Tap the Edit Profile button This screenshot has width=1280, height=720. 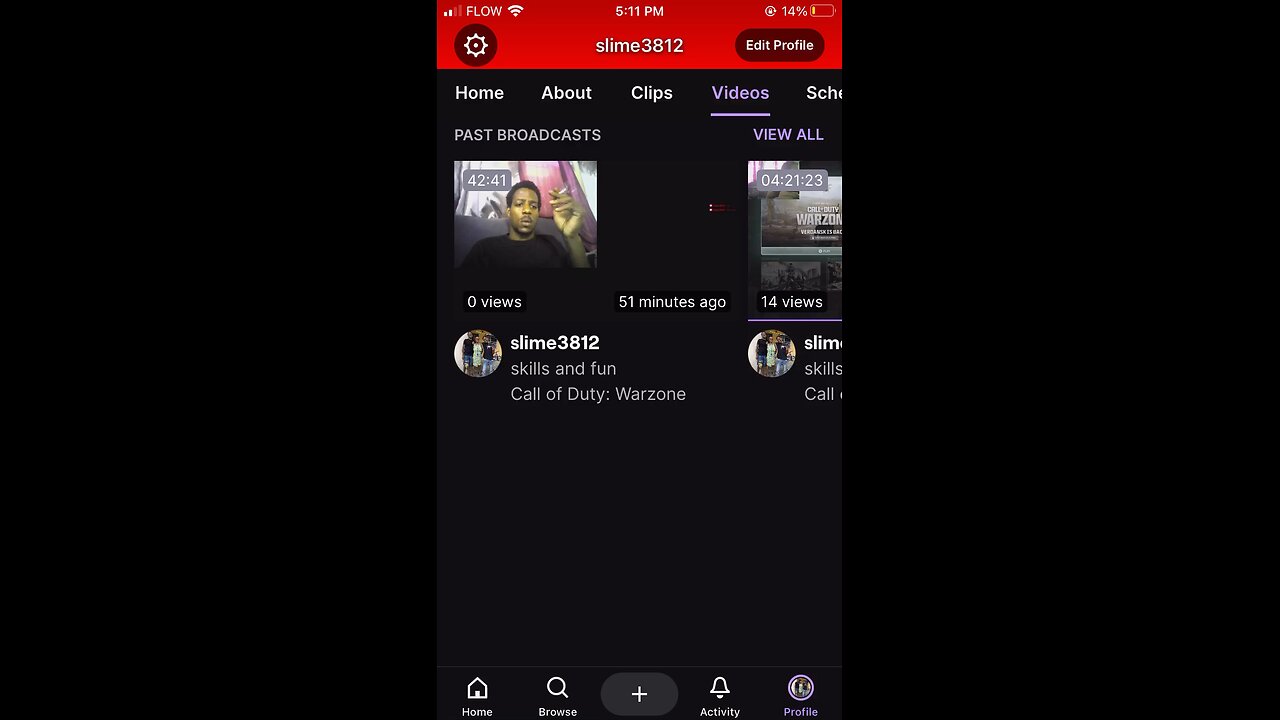(x=779, y=45)
